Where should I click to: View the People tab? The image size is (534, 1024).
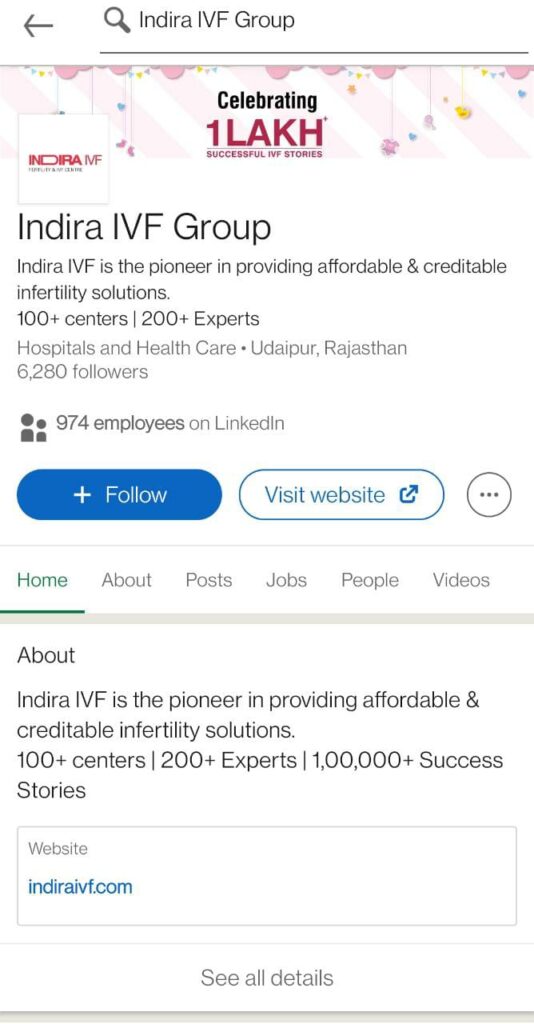pyautogui.click(x=370, y=580)
